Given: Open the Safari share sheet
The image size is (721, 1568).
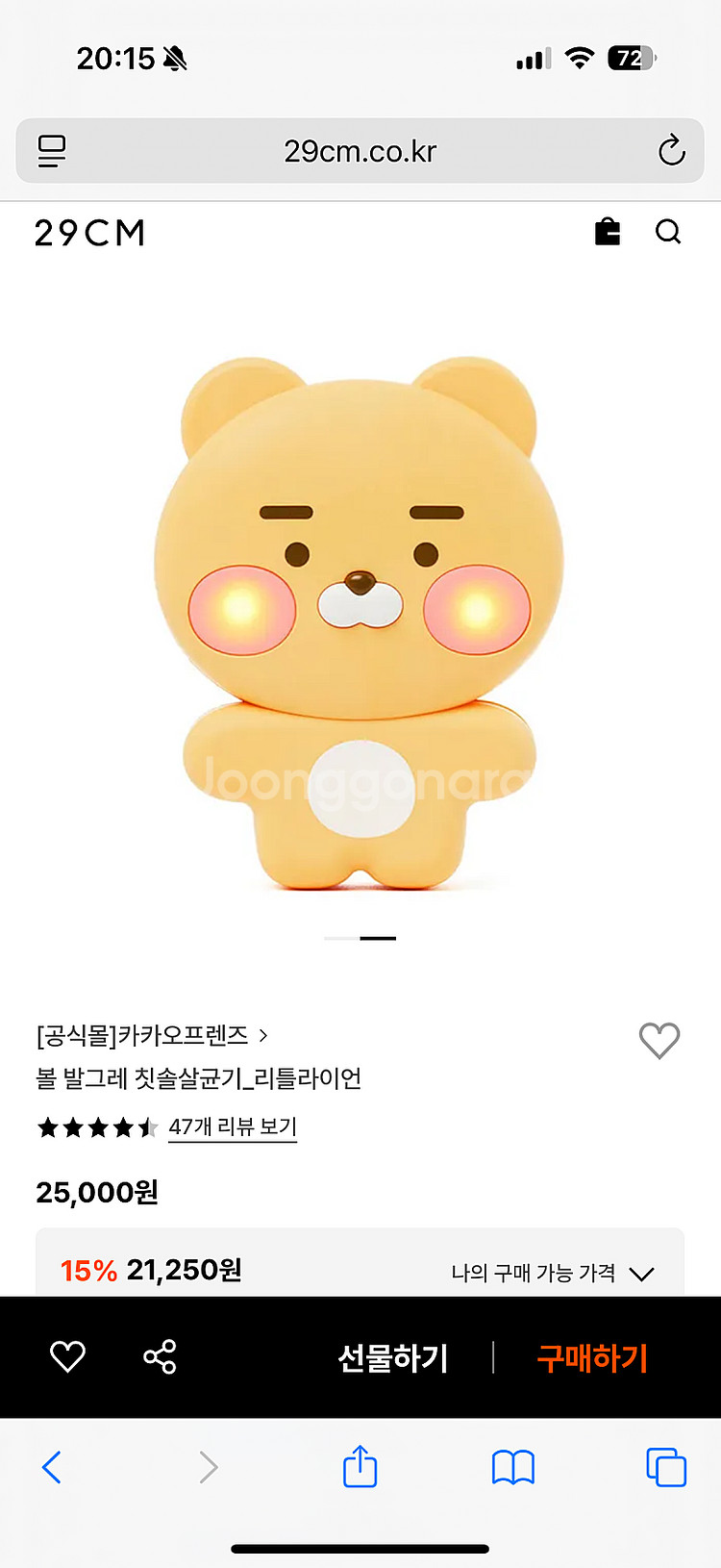Looking at the screenshot, I should click(x=360, y=1467).
